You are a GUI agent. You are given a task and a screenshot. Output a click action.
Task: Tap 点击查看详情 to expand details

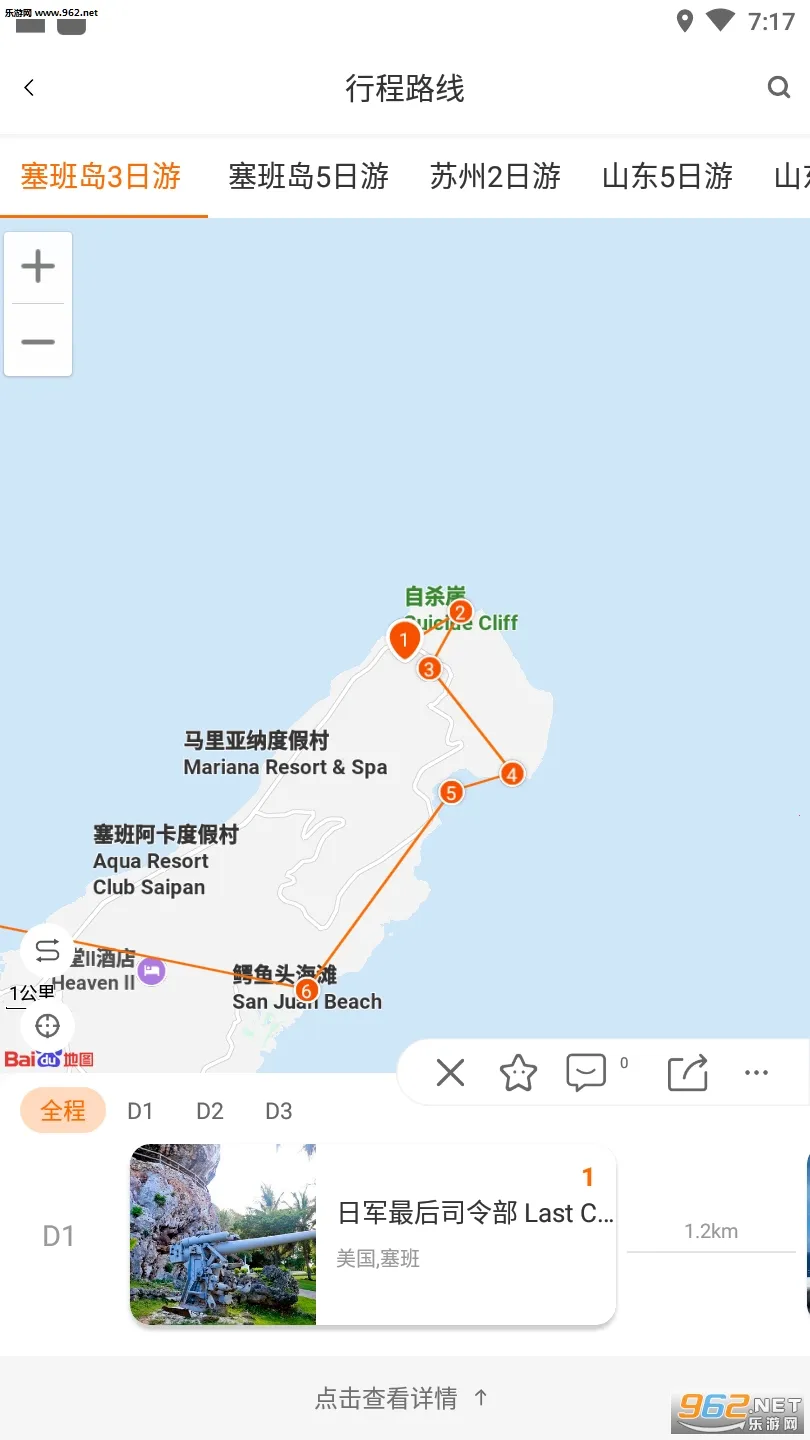click(398, 1397)
